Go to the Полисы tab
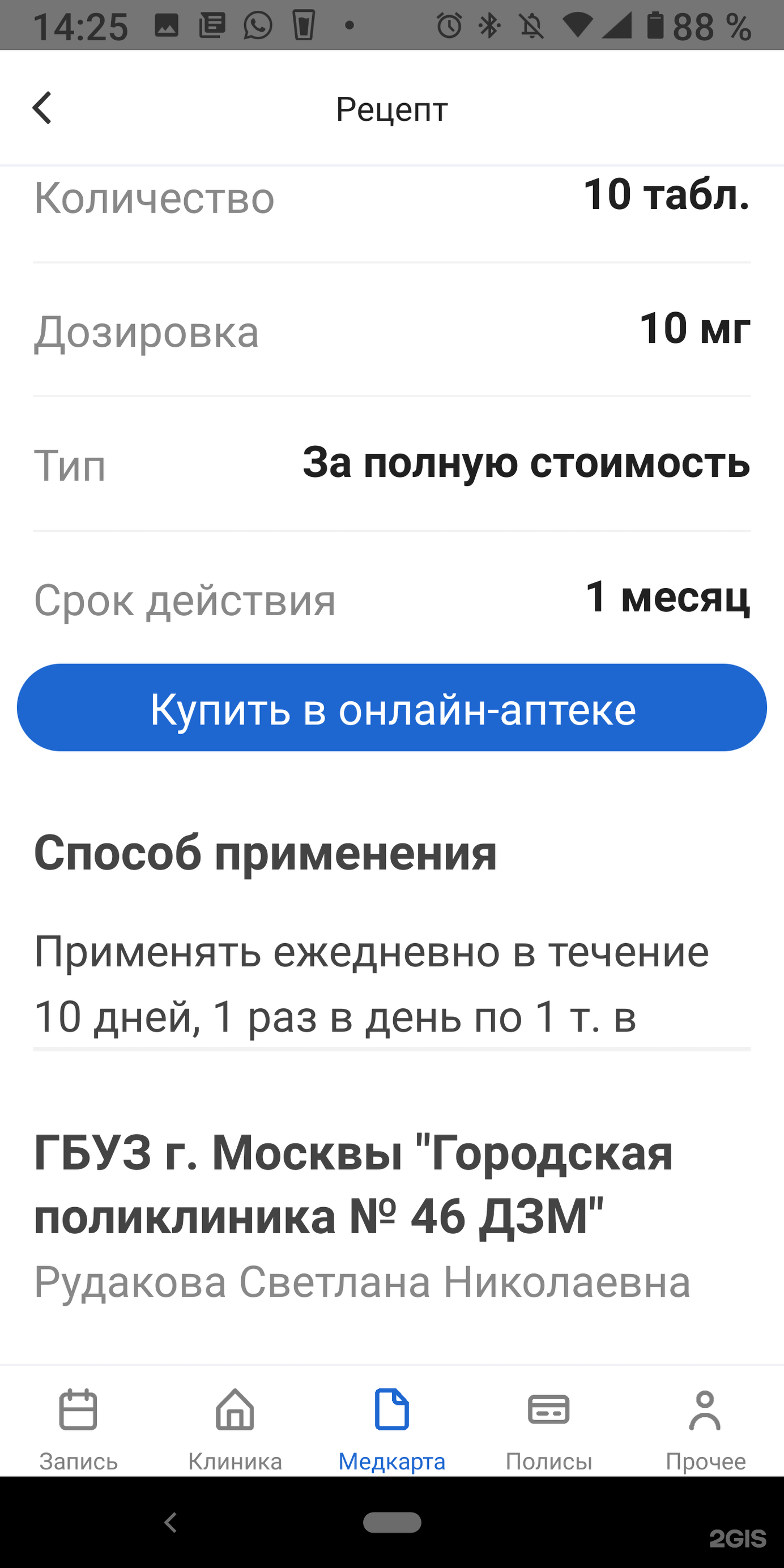The height and width of the screenshot is (1568, 784). click(x=548, y=1423)
